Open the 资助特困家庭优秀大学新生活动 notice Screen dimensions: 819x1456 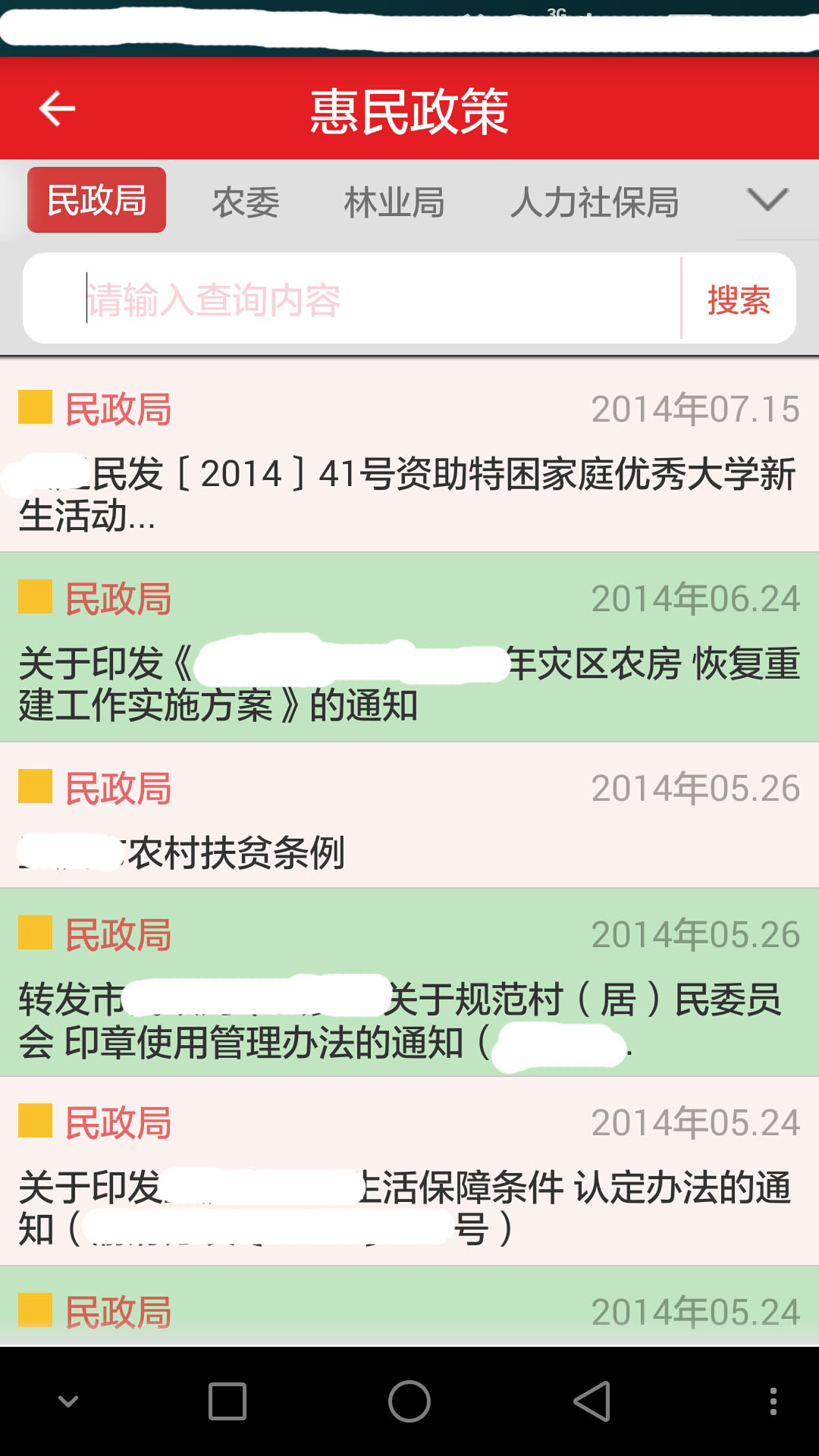tap(409, 493)
